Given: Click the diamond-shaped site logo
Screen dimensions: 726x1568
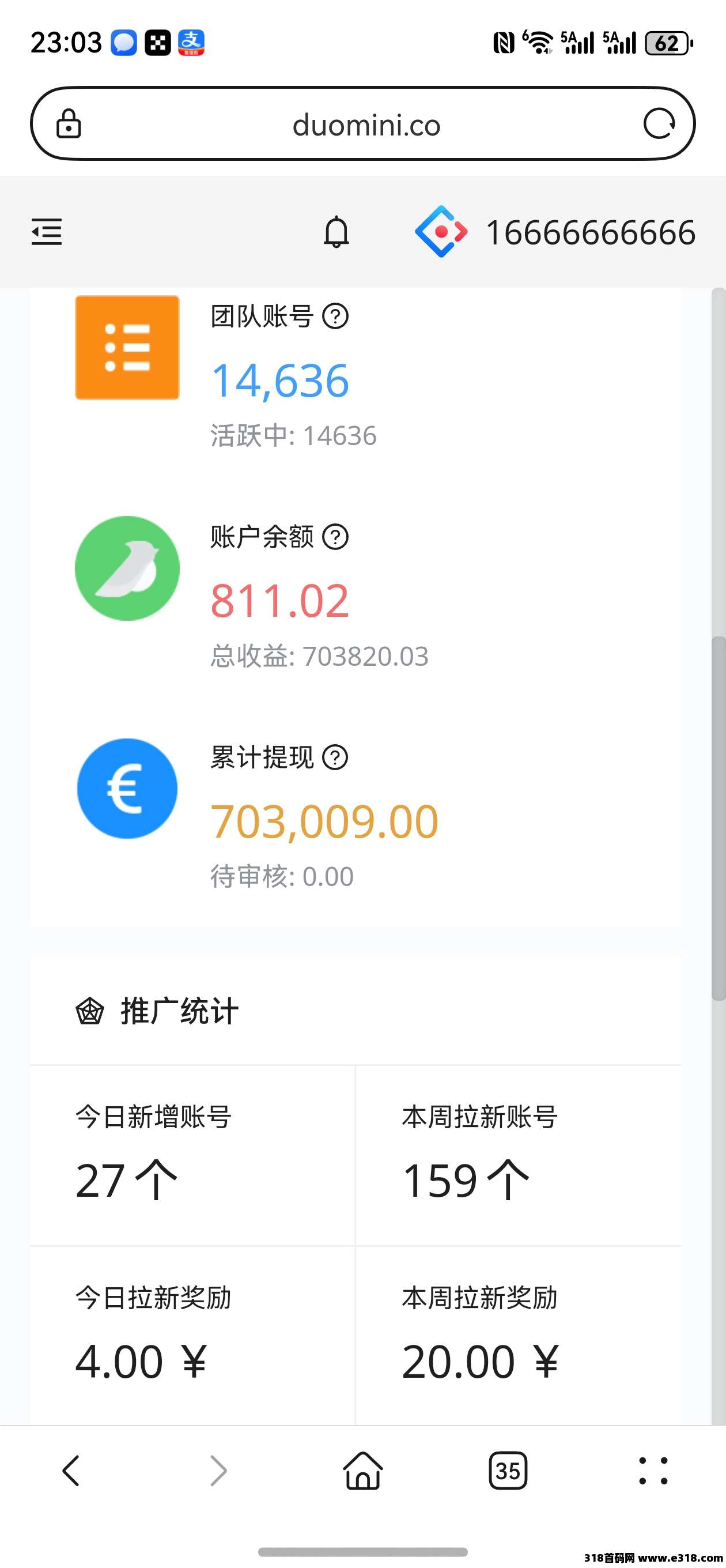Looking at the screenshot, I should 442,232.
